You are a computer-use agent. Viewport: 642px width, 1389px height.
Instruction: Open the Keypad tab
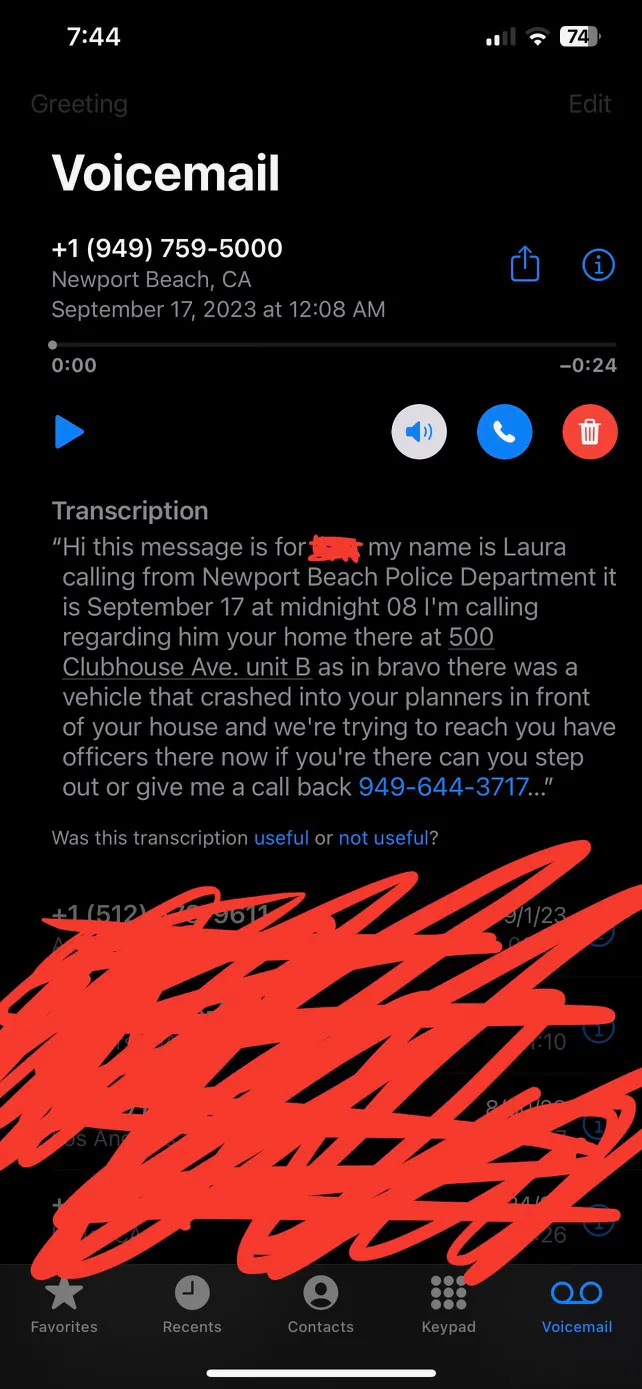click(449, 1305)
